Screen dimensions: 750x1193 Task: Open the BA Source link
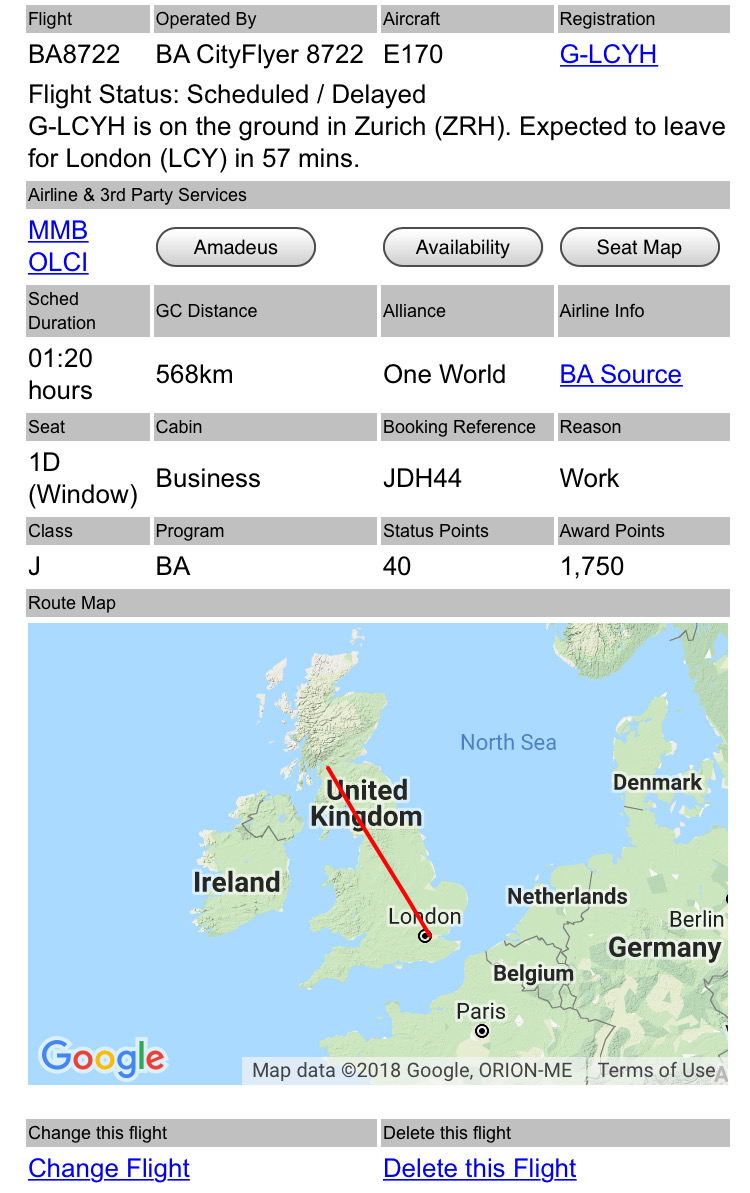click(x=620, y=375)
